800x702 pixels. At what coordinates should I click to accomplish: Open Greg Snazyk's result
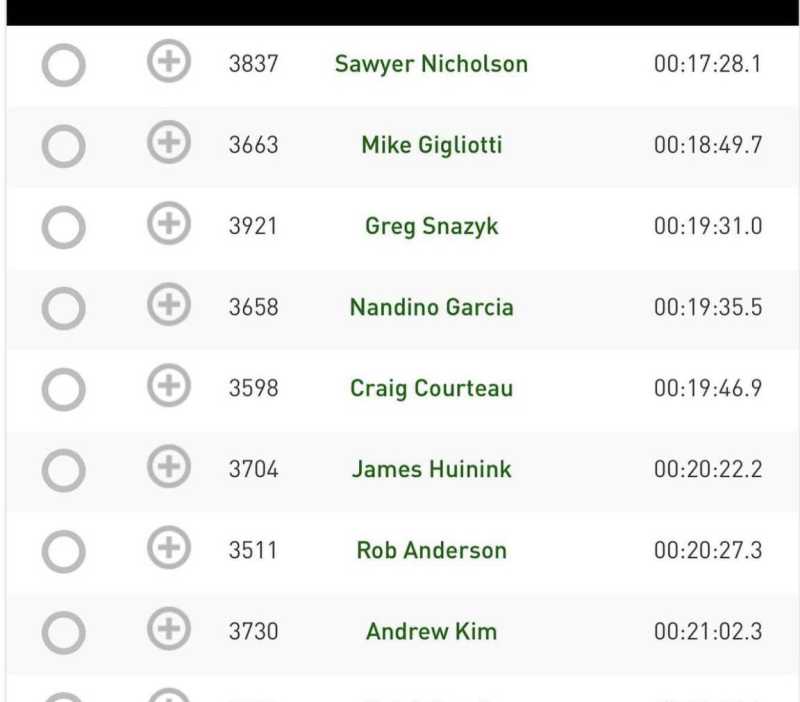431,226
